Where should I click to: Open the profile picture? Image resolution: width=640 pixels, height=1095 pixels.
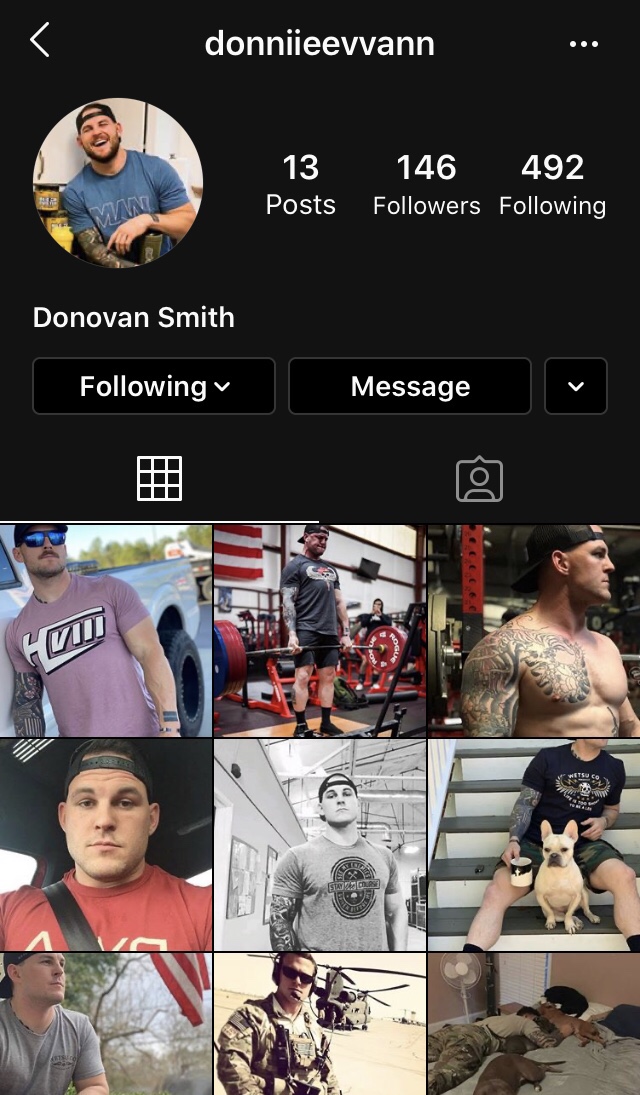click(118, 183)
